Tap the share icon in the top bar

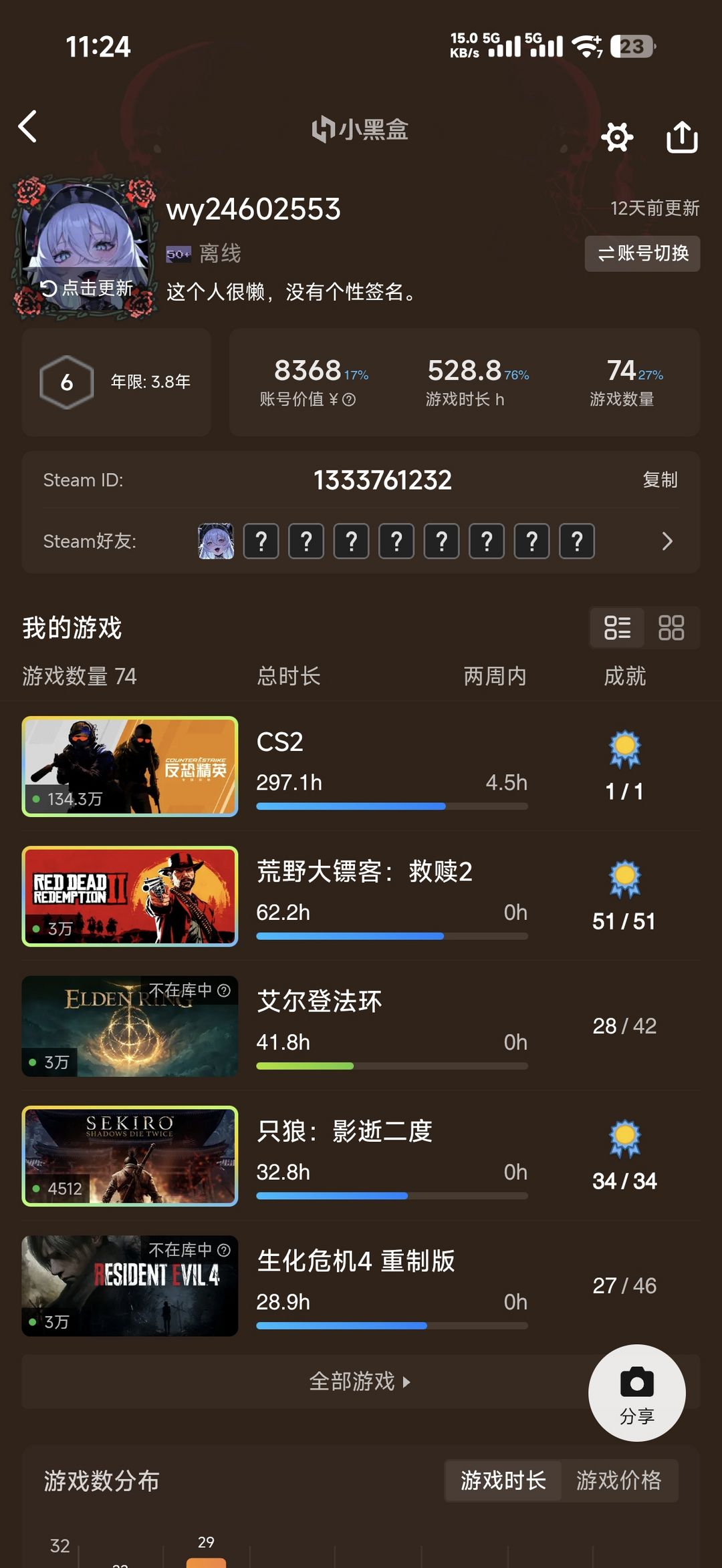click(681, 138)
